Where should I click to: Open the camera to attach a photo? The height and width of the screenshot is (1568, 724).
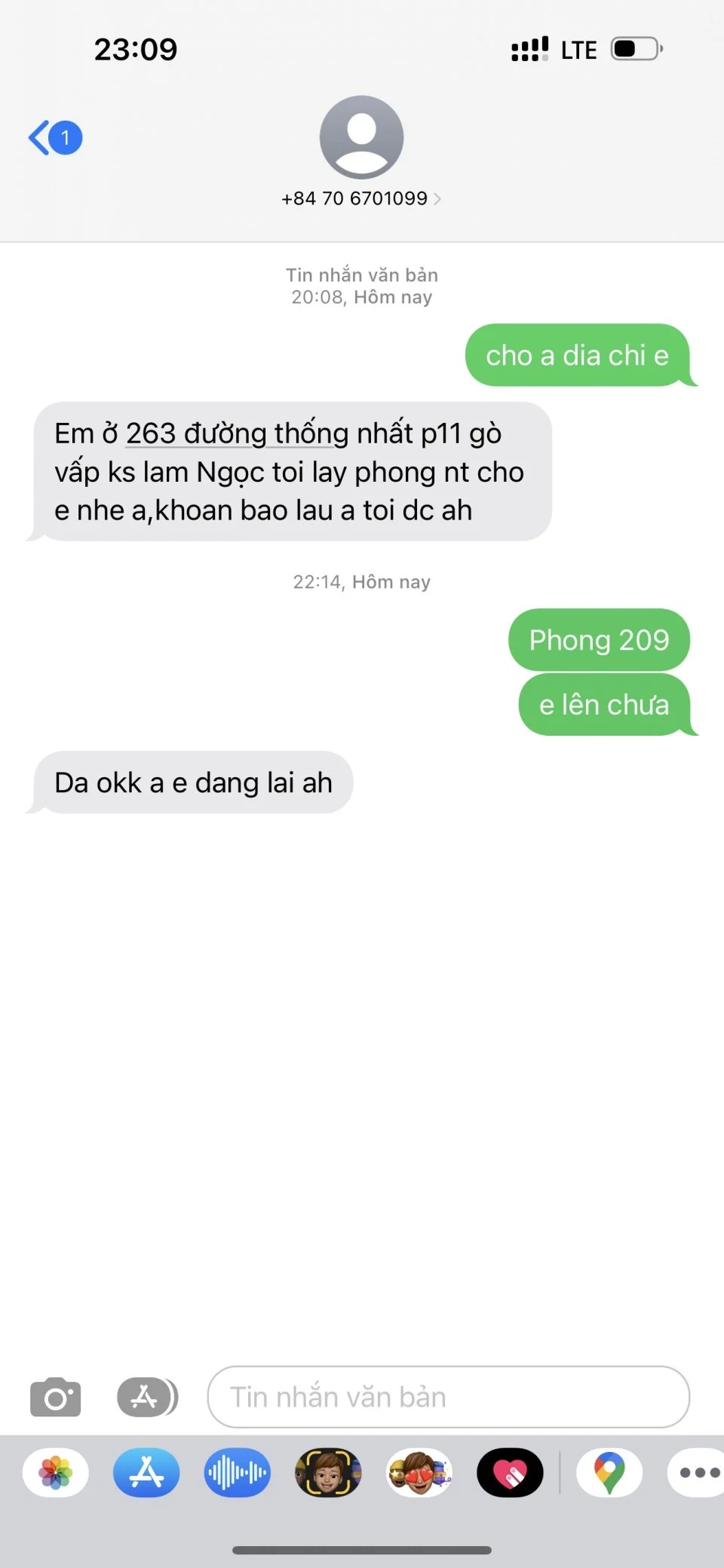coord(55,1397)
